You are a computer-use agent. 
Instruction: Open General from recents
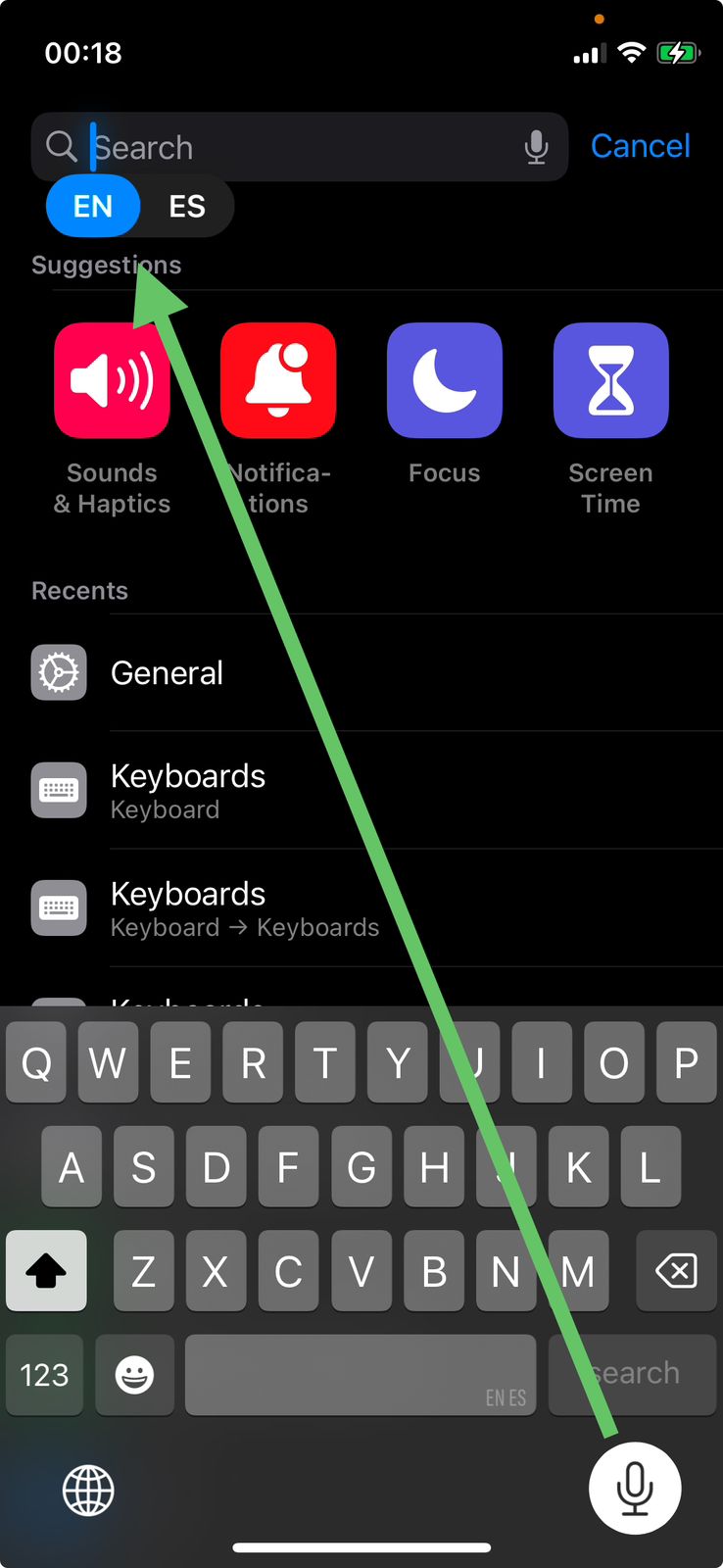coord(167,673)
